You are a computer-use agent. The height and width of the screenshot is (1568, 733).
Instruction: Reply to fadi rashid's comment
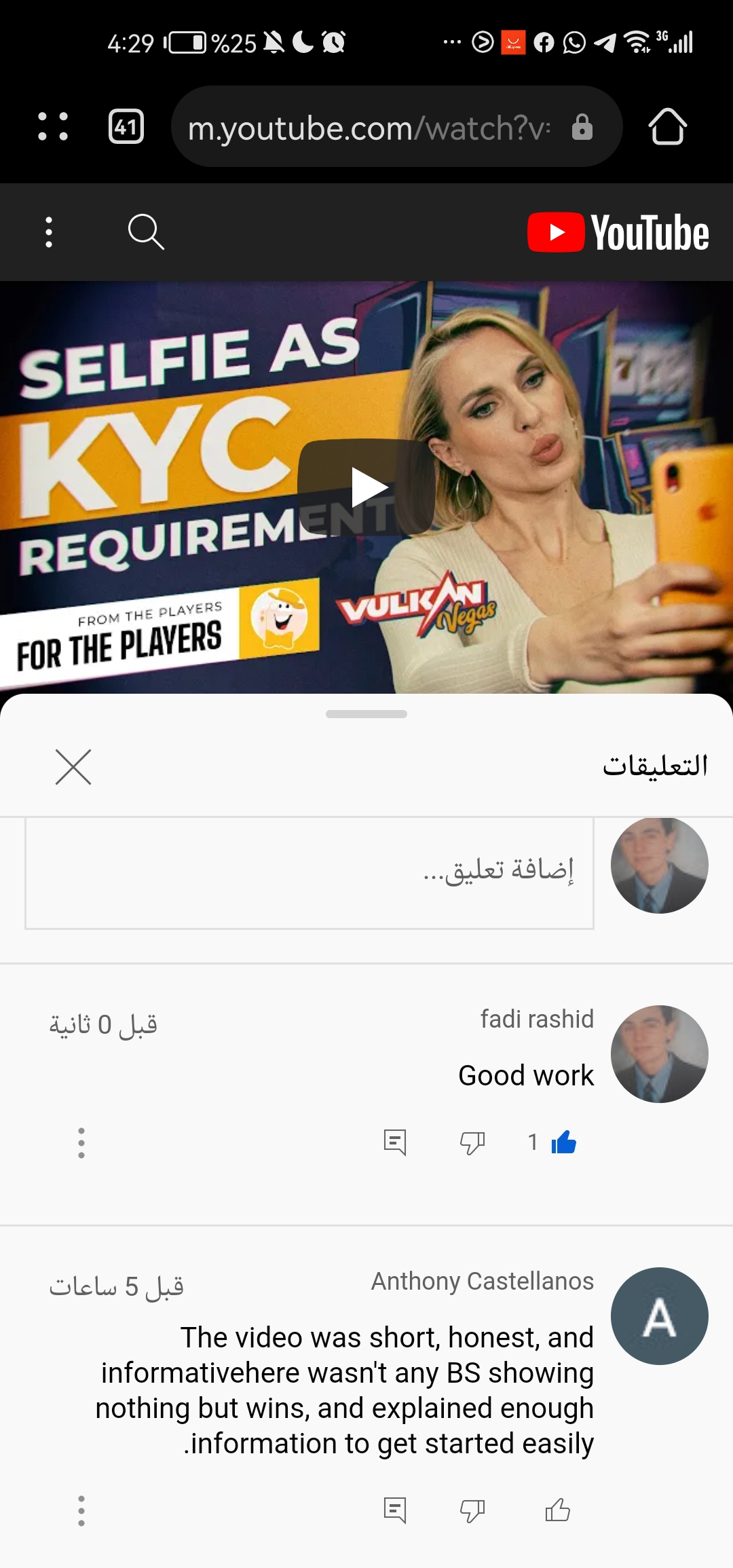[x=395, y=1142]
